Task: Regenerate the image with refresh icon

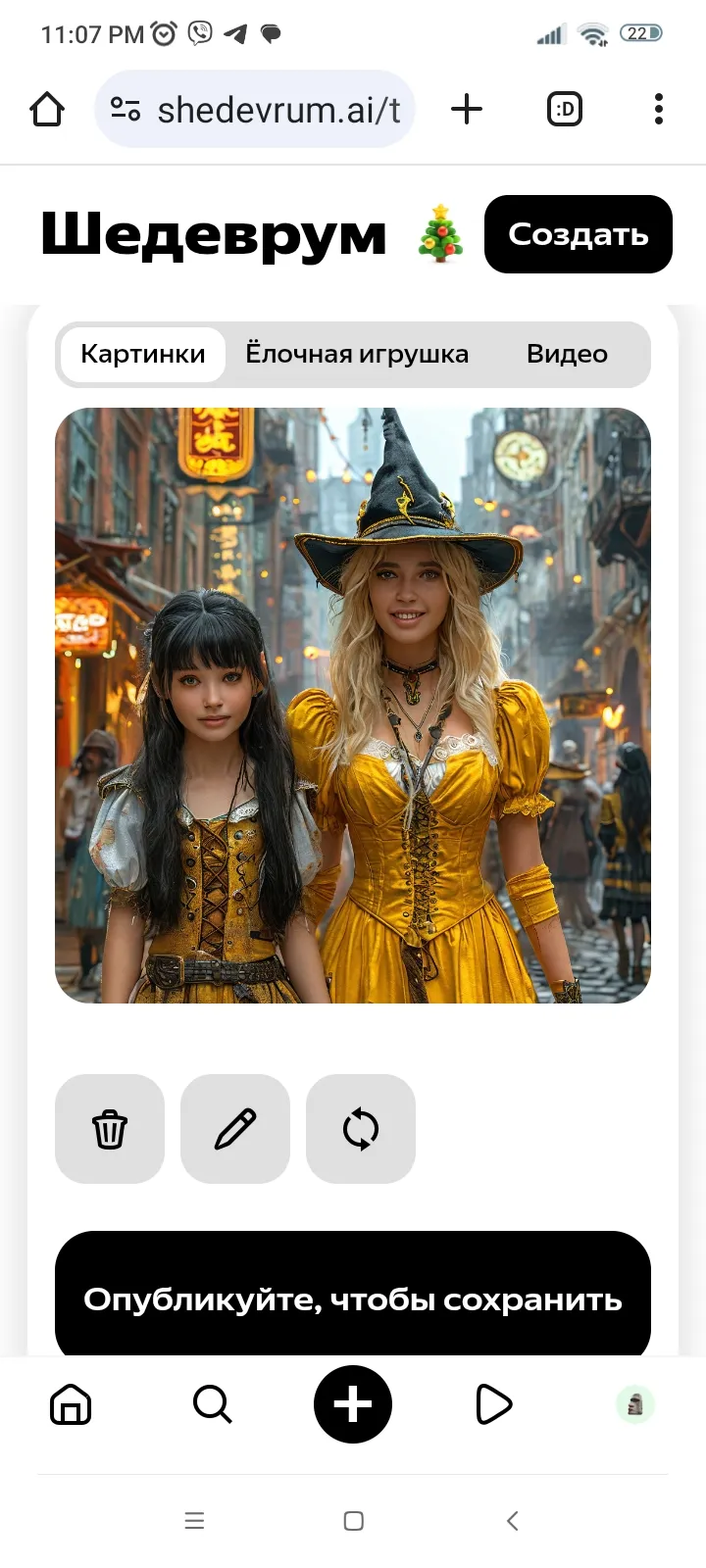Action: tap(361, 1129)
